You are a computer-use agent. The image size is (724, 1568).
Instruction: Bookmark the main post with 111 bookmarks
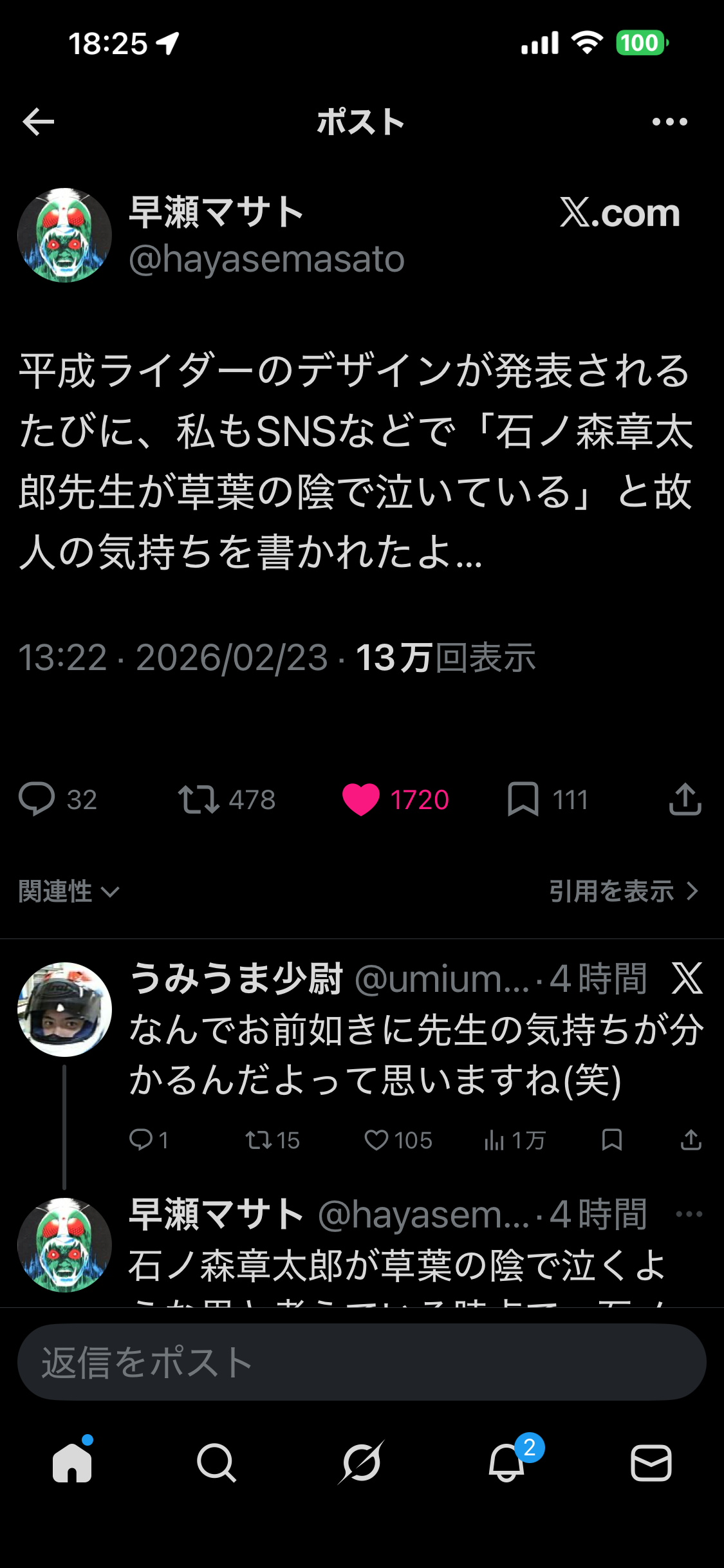point(523,799)
